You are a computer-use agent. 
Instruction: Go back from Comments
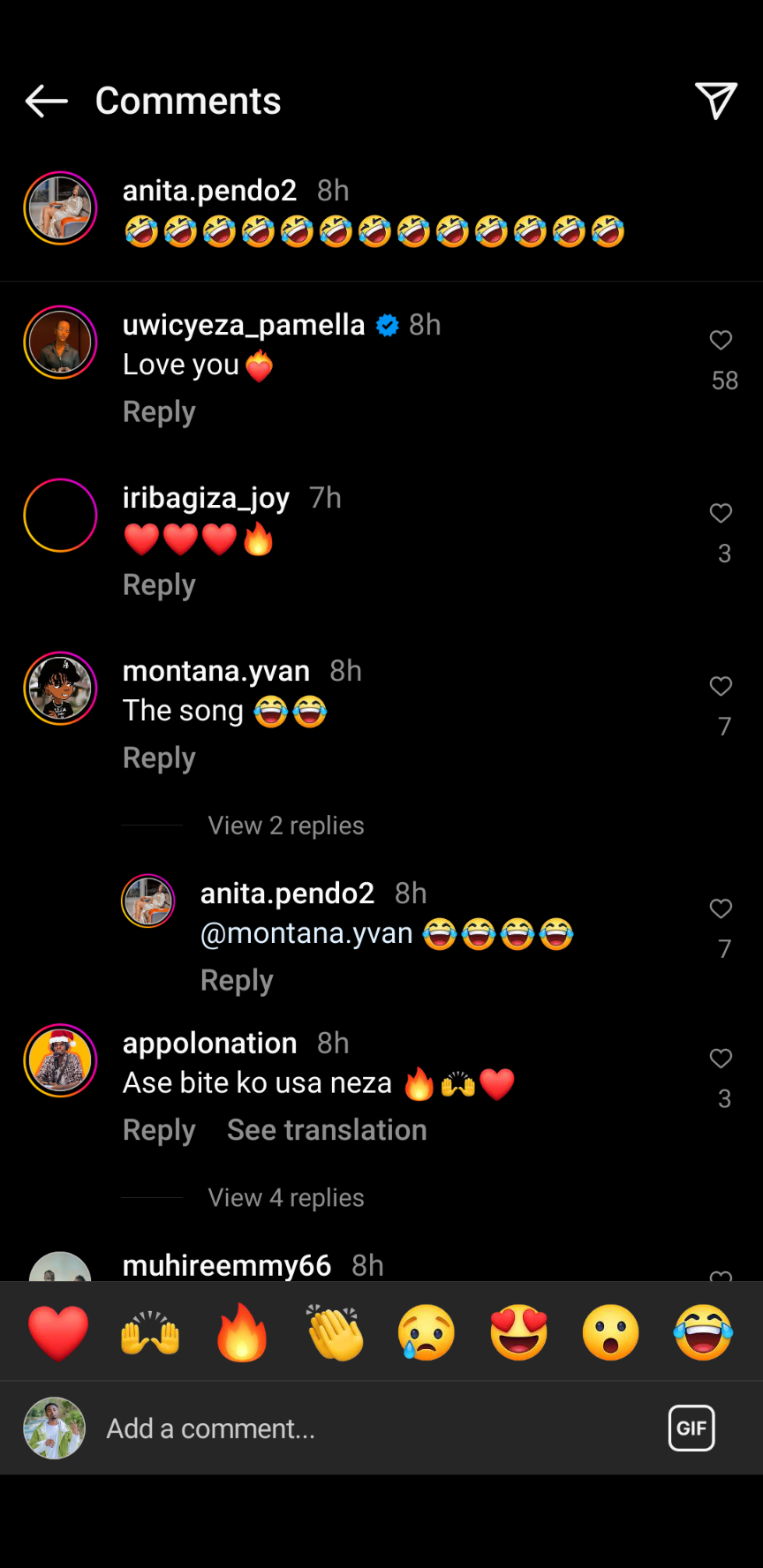pos(46,102)
